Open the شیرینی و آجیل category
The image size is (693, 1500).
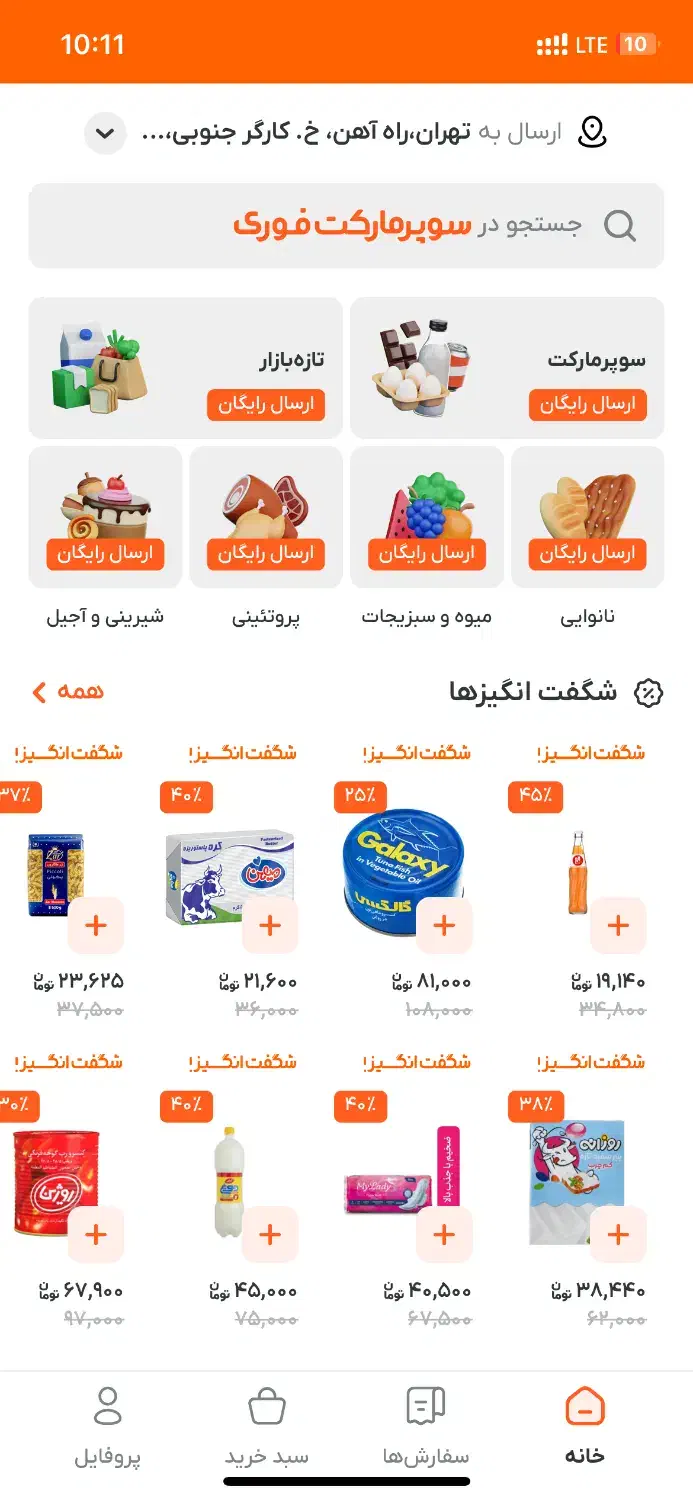[105, 518]
